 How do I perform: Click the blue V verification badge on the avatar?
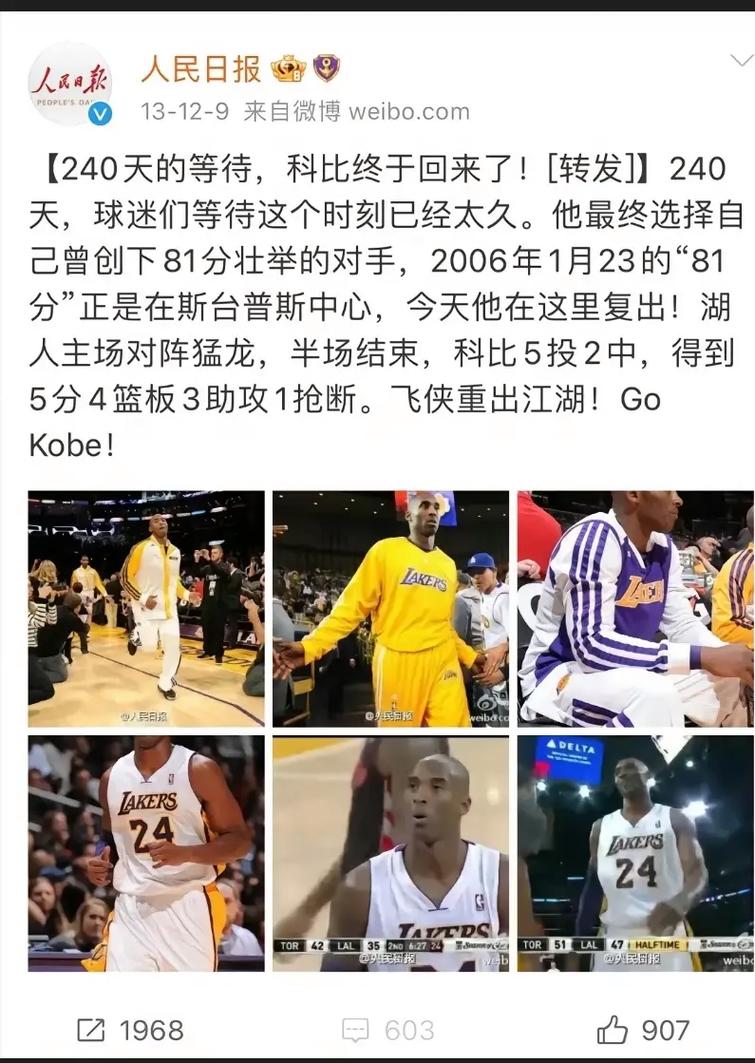click(x=98, y=113)
